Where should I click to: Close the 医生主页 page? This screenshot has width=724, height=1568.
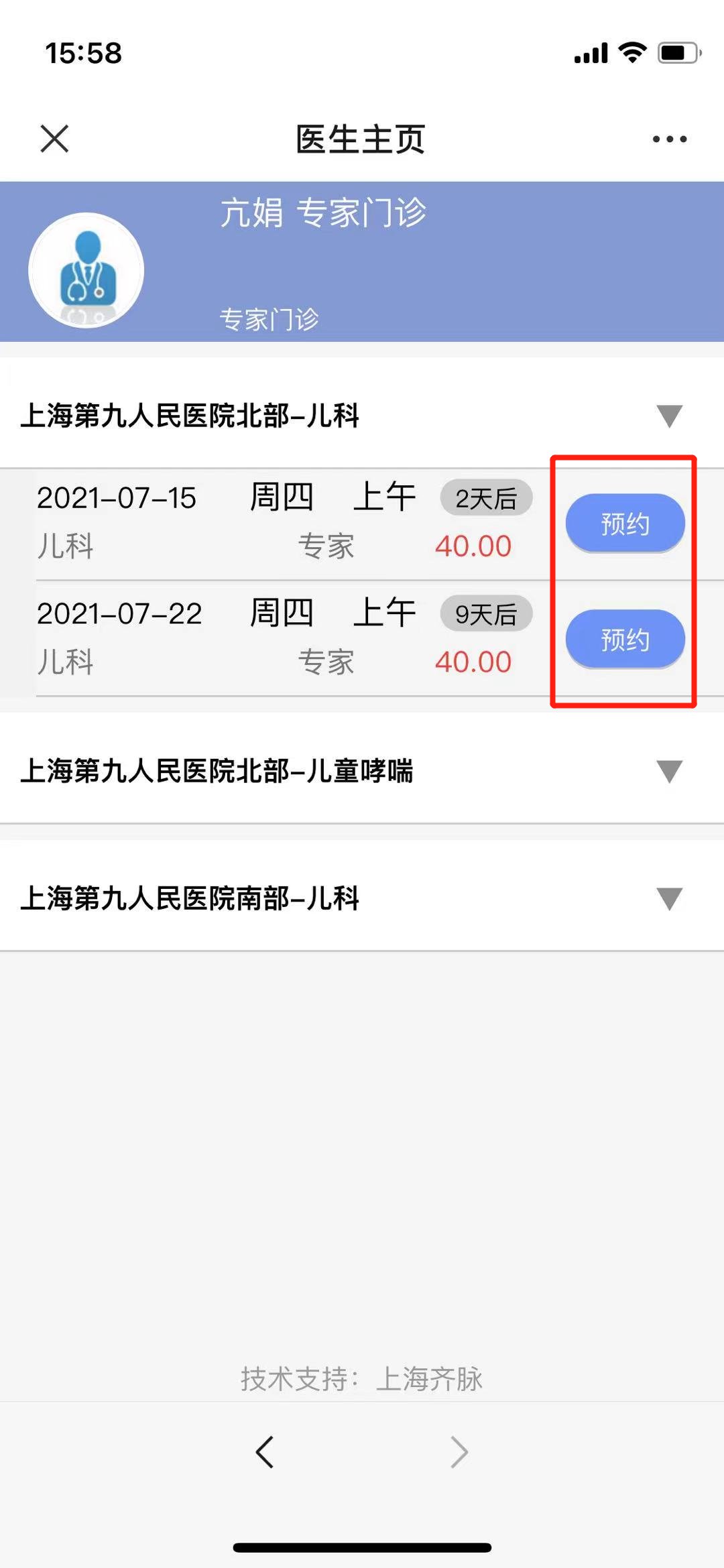[54, 139]
